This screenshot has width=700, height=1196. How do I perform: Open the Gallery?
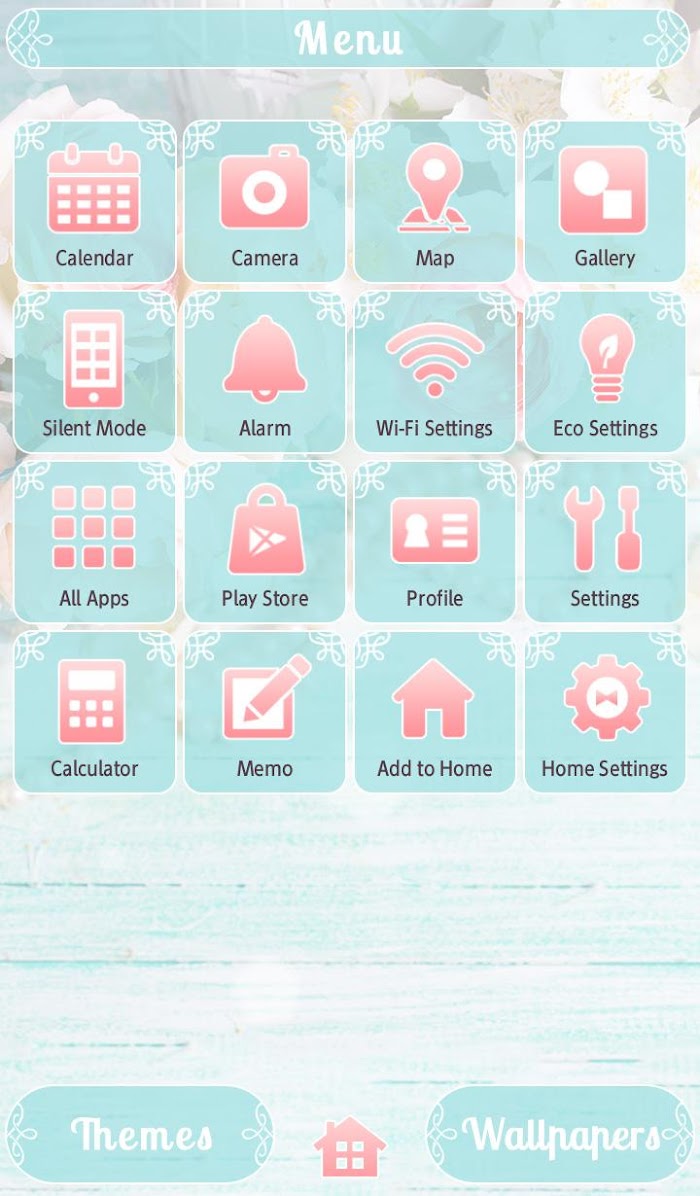[605, 202]
